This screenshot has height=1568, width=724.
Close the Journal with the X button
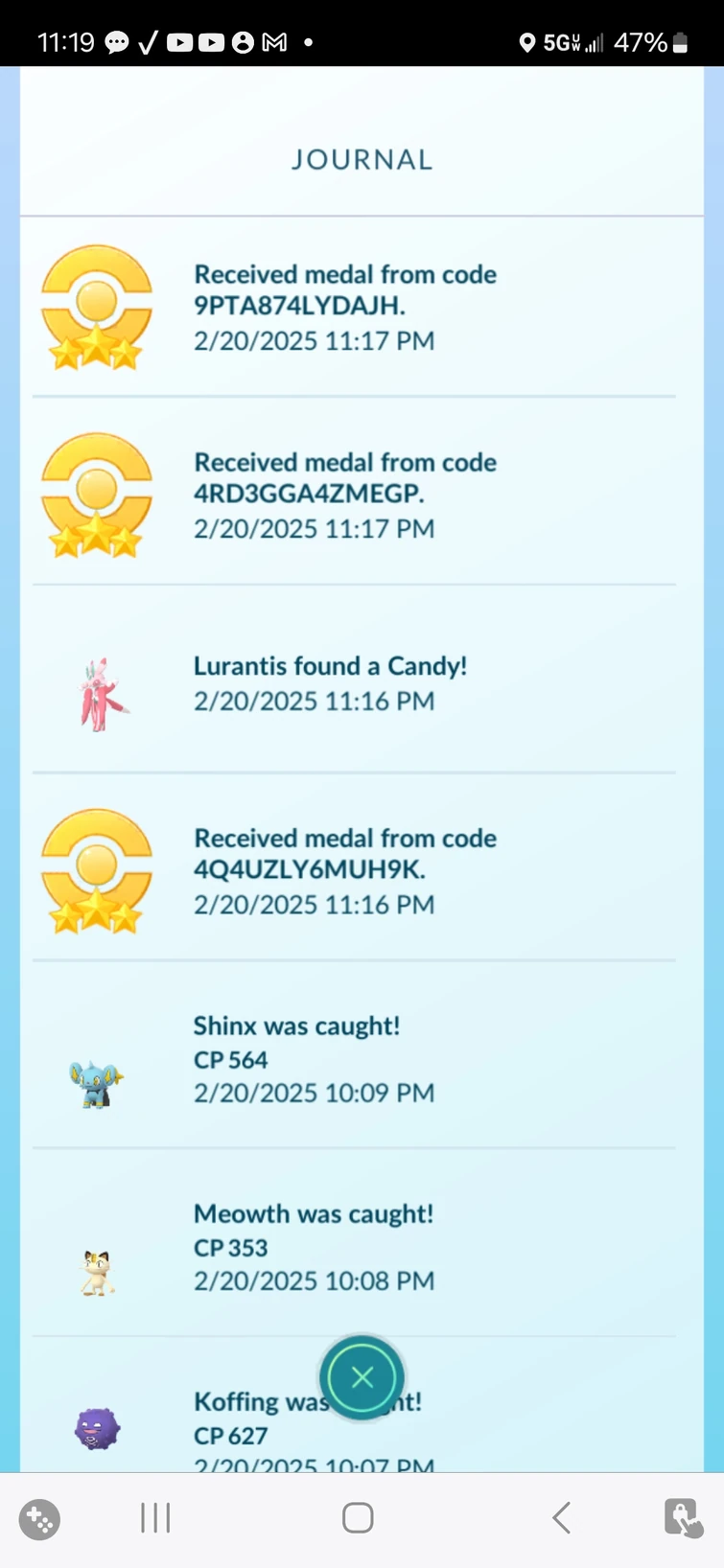click(362, 1377)
